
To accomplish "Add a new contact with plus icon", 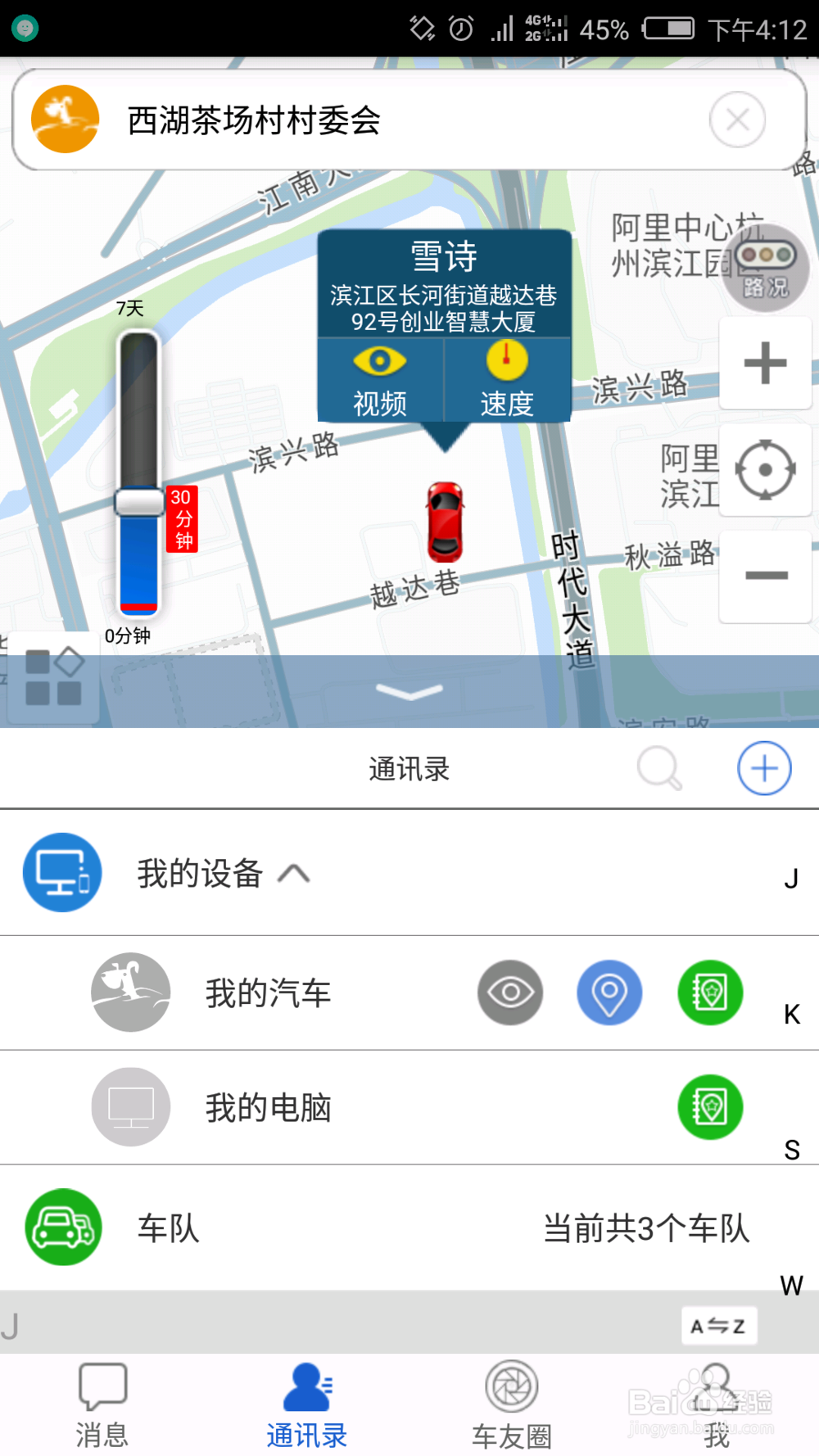I will [764, 768].
